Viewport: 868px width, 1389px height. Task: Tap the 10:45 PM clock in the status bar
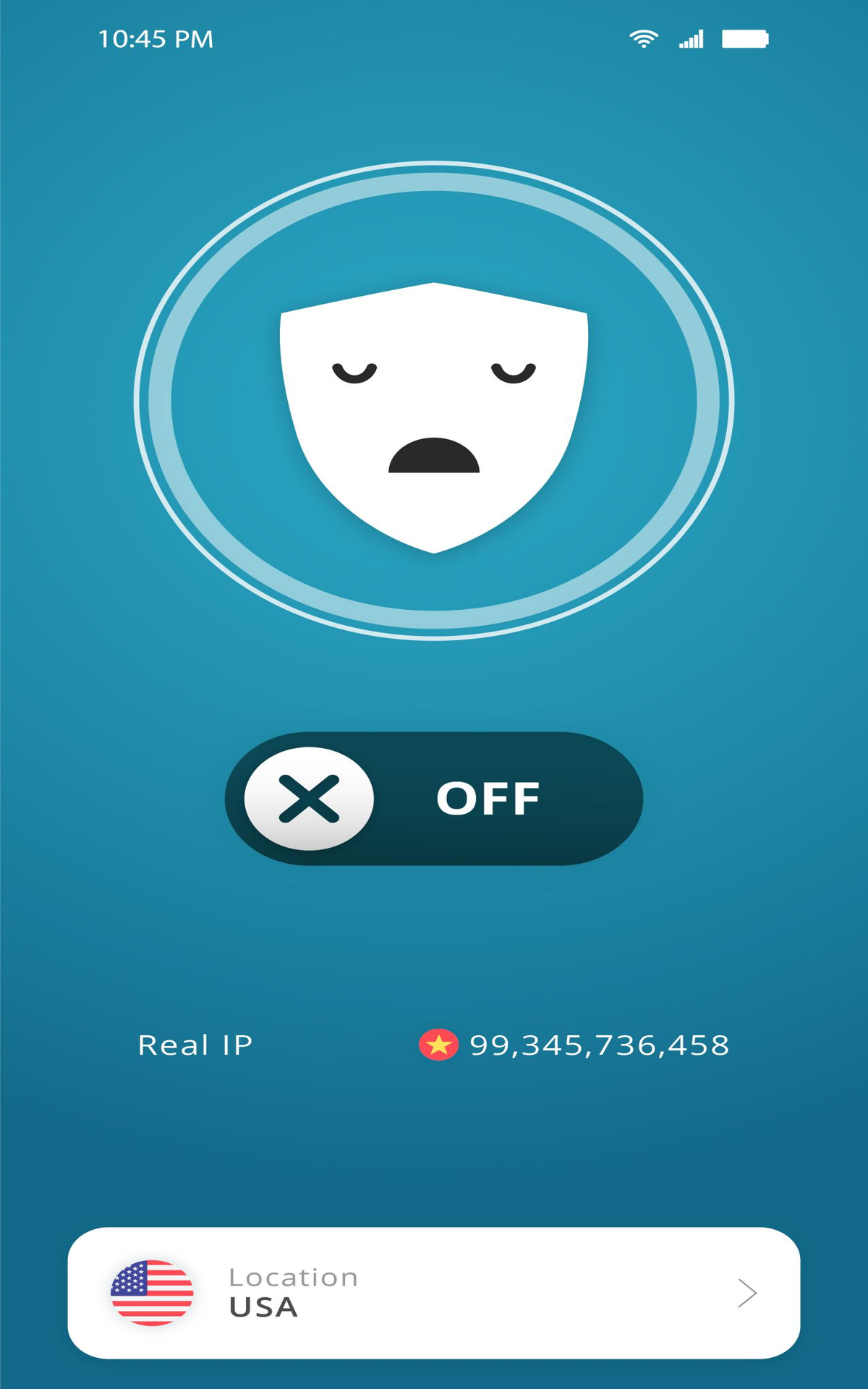156,38
